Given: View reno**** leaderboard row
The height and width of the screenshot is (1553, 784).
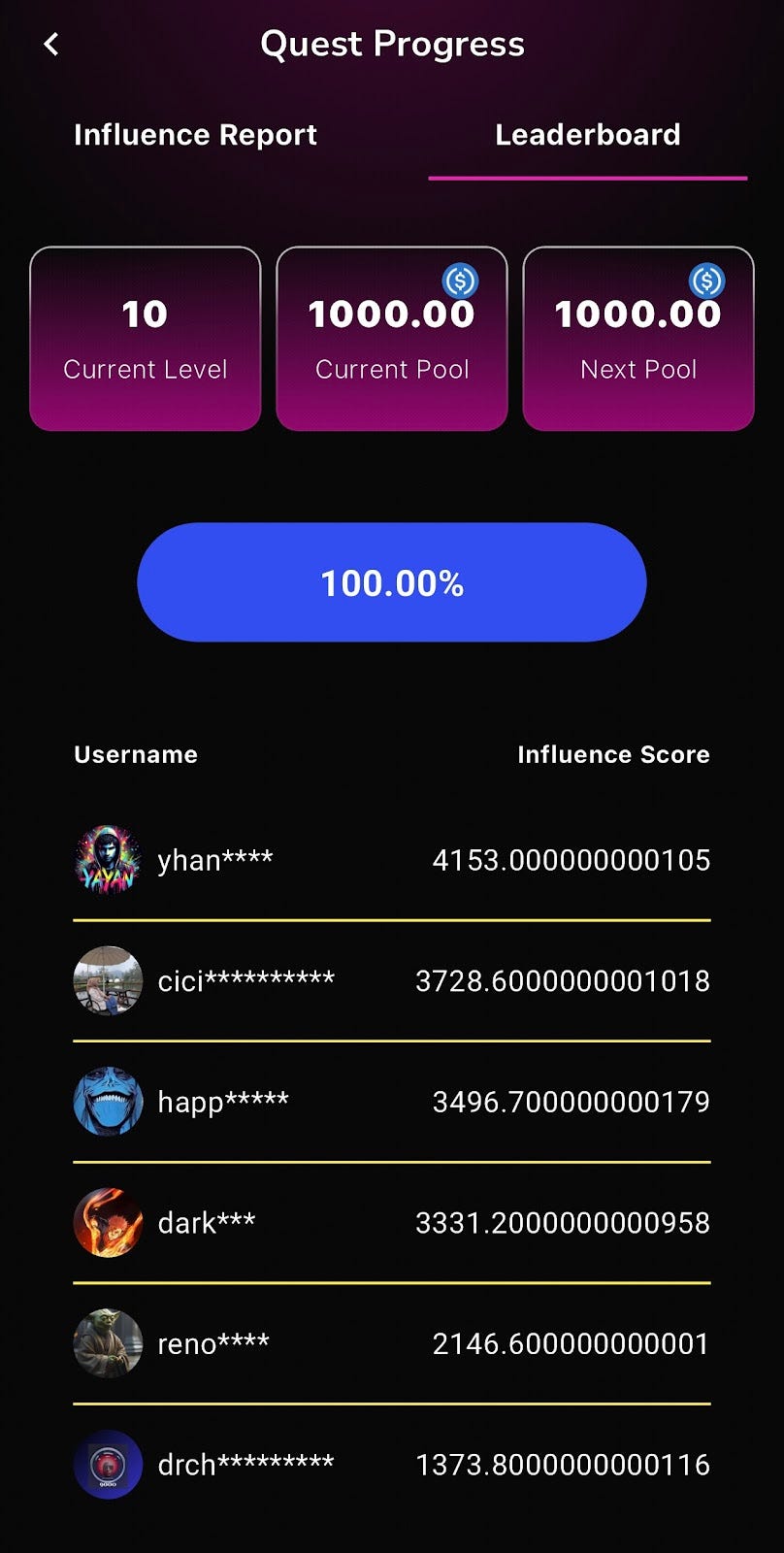Looking at the screenshot, I should [391, 1343].
